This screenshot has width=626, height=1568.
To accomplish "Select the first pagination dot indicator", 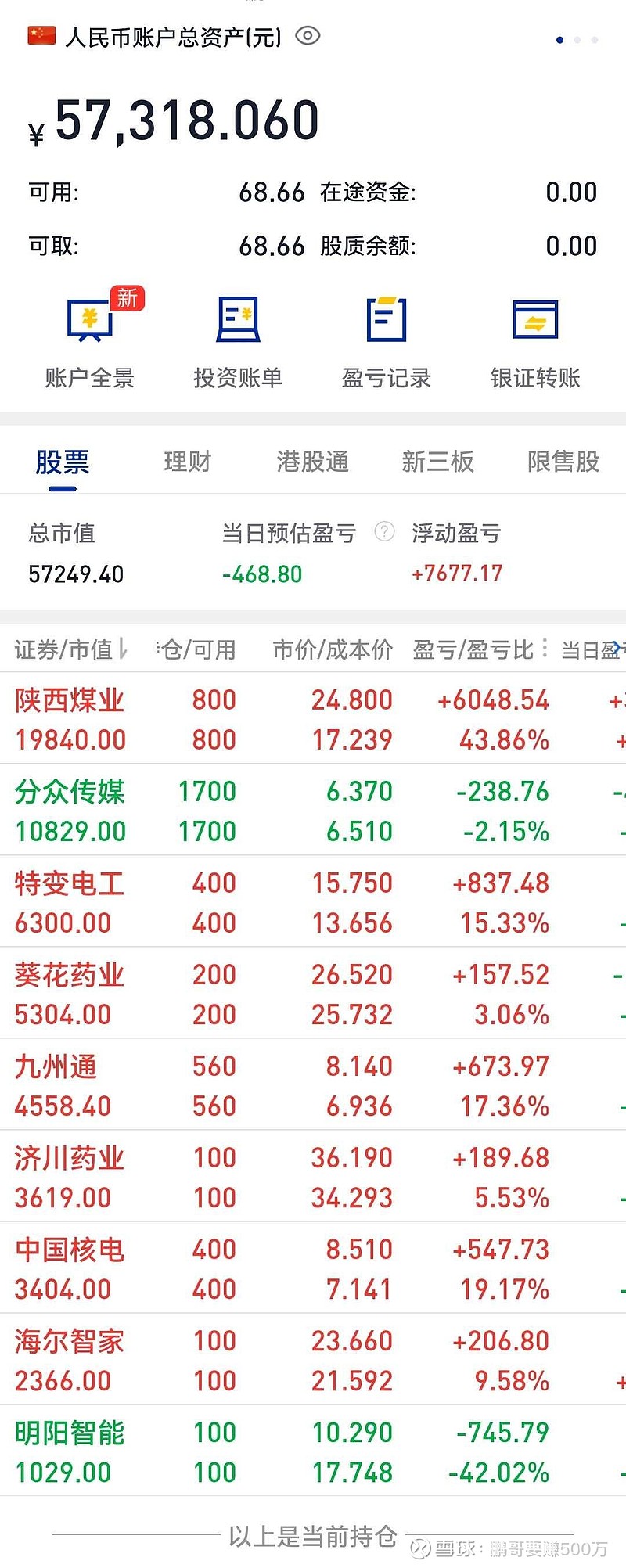I will tap(559, 38).
